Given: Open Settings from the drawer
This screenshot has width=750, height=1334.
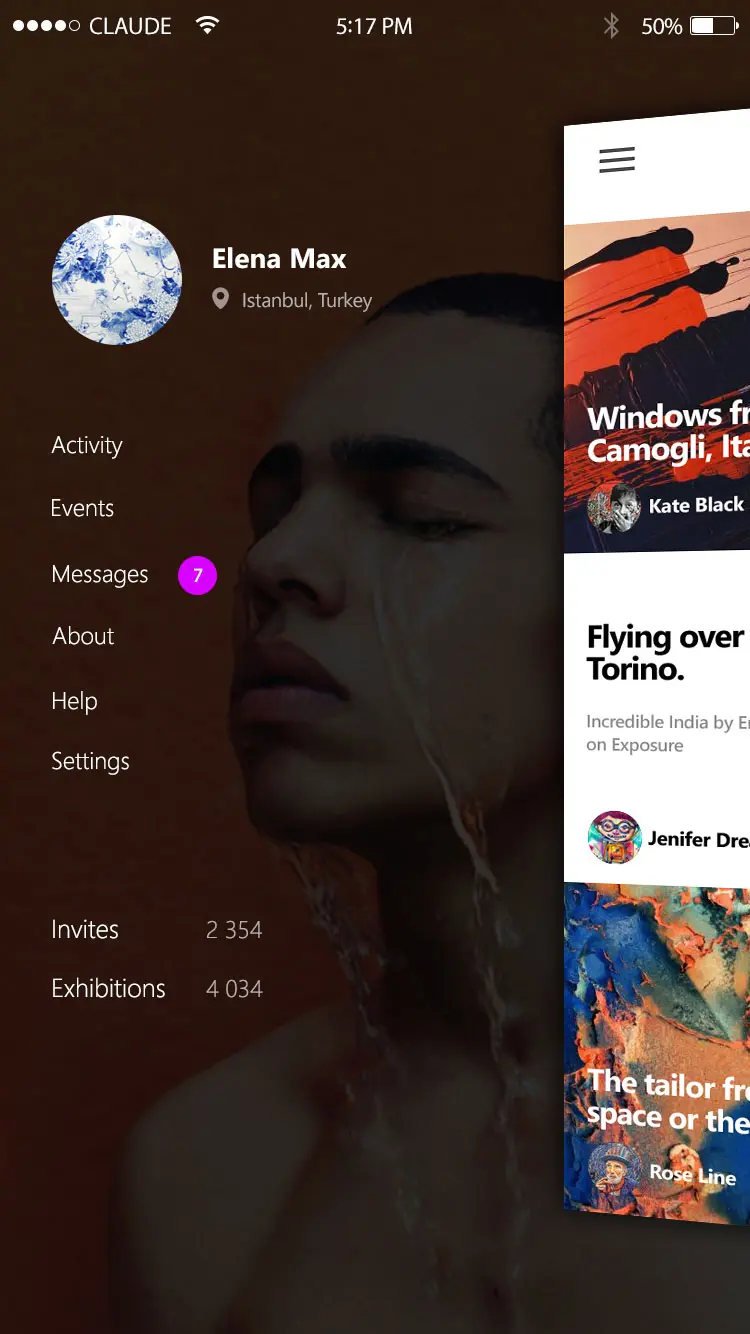Looking at the screenshot, I should pyautogui.click(x=90, y=761).
